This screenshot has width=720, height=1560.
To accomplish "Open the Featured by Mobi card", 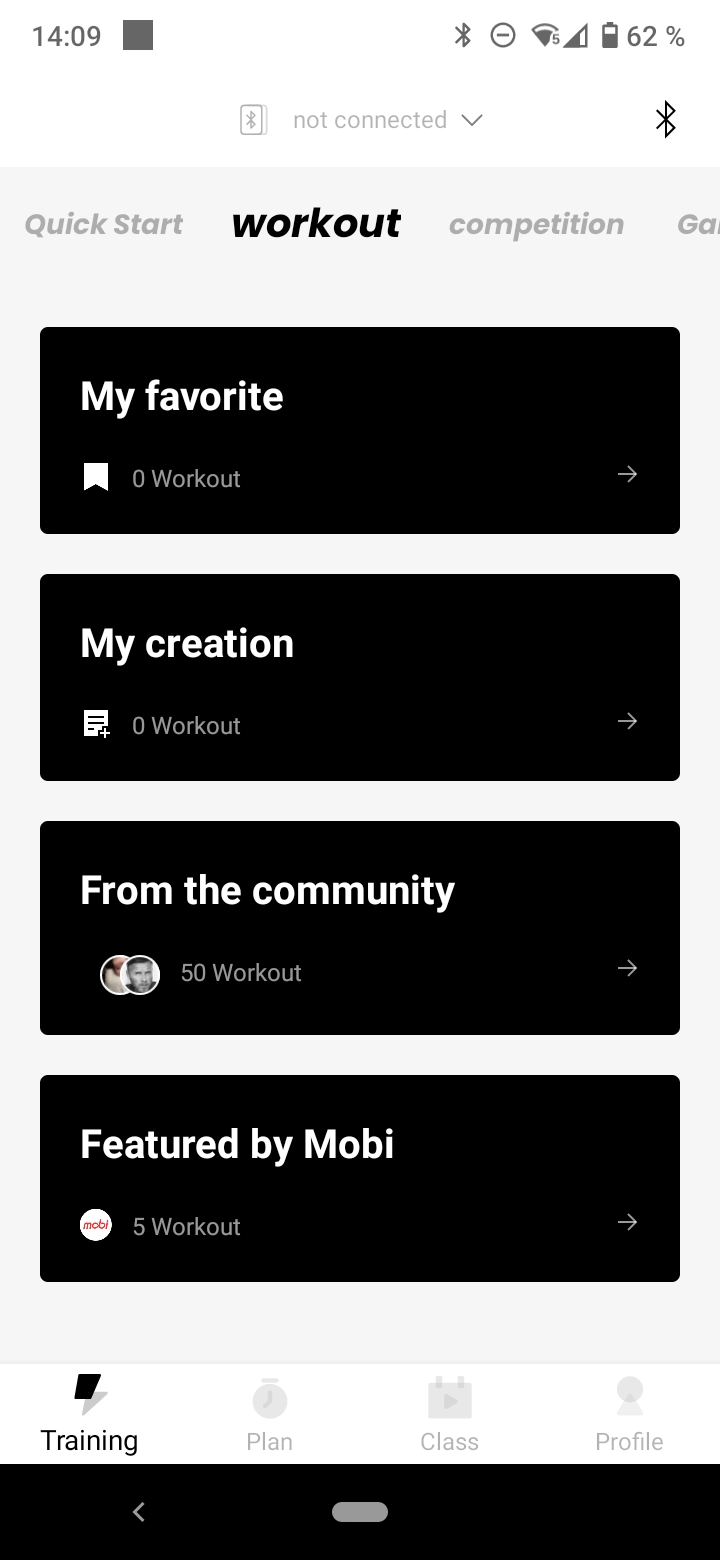I will 360,1178.
